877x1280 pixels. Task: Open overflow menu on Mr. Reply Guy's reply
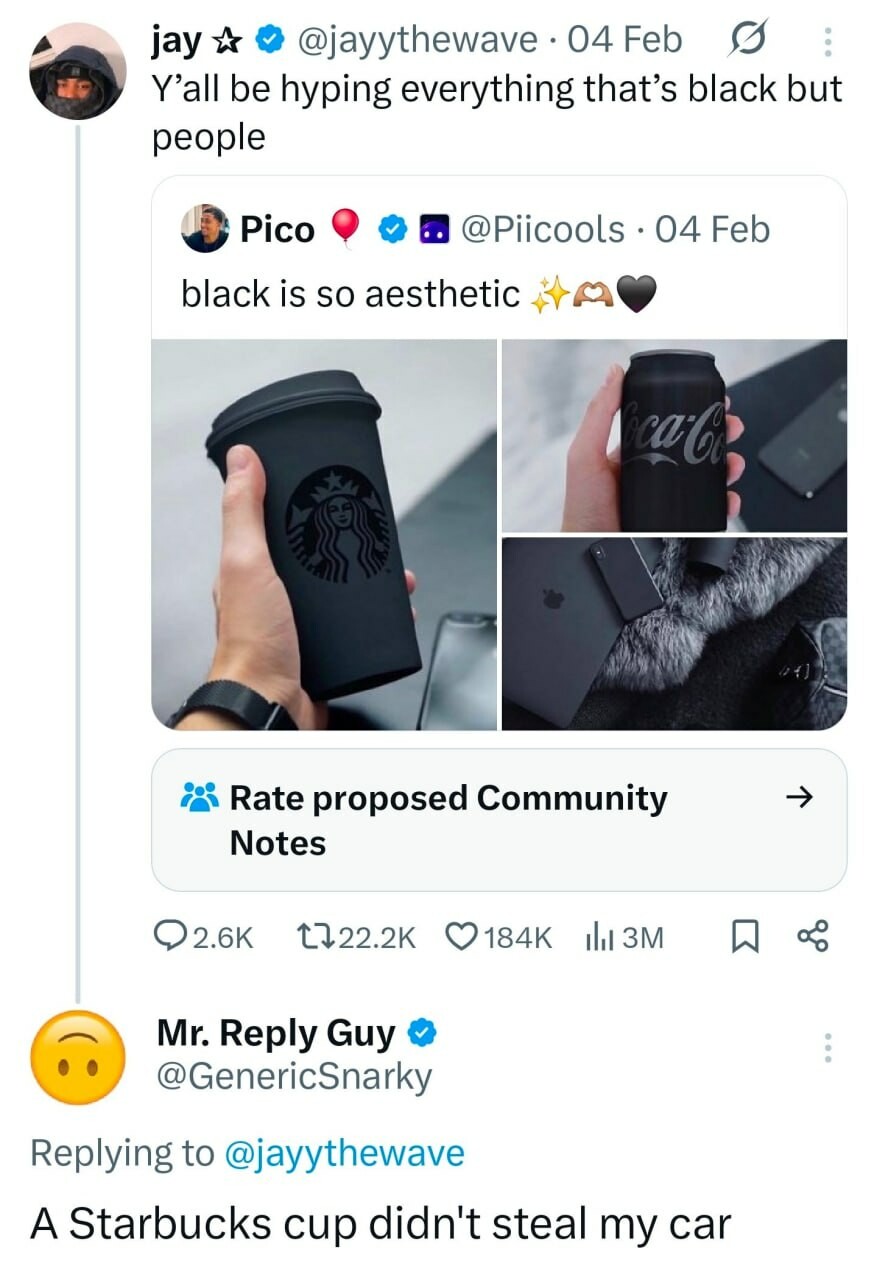pyautogui.click(x=827, y=1047)
